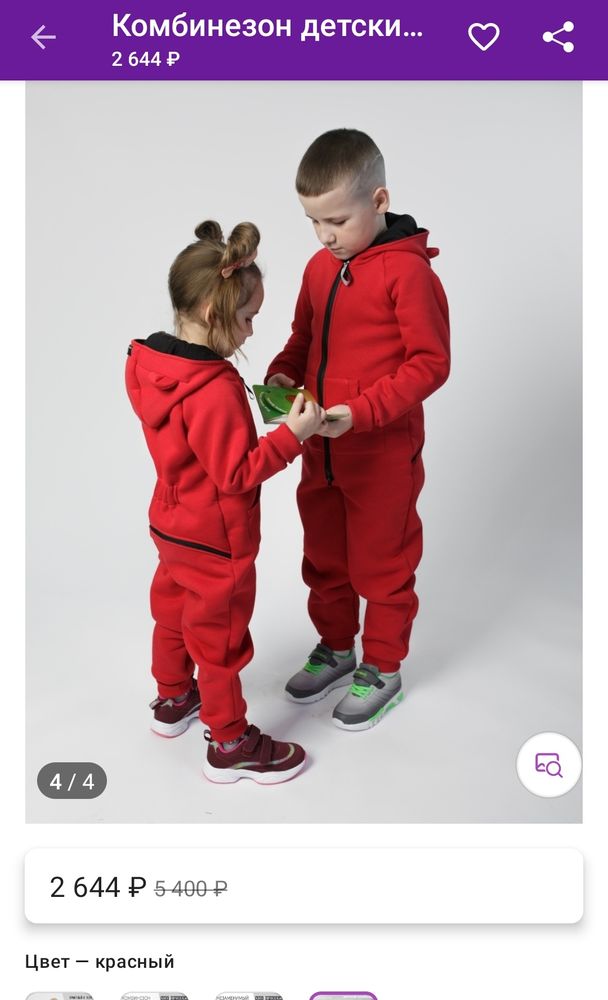Select the purple-outlined color variant
The height and width of the screenshot is (1000, 608).
pos(343,996)
